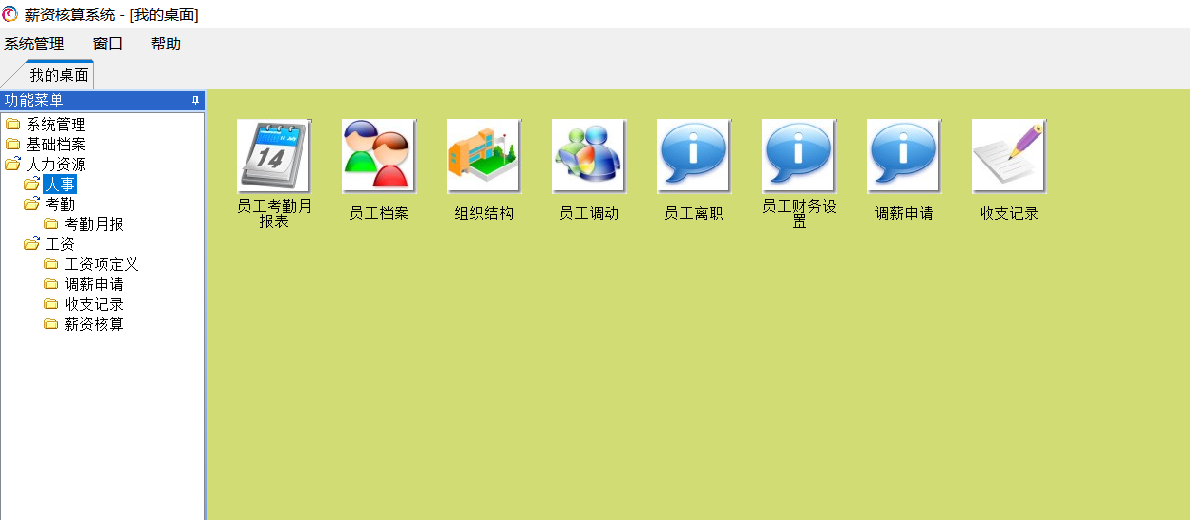Select 薪资核算 in the tree
The width and height of the screenshot is (1190, 520).
93,325
